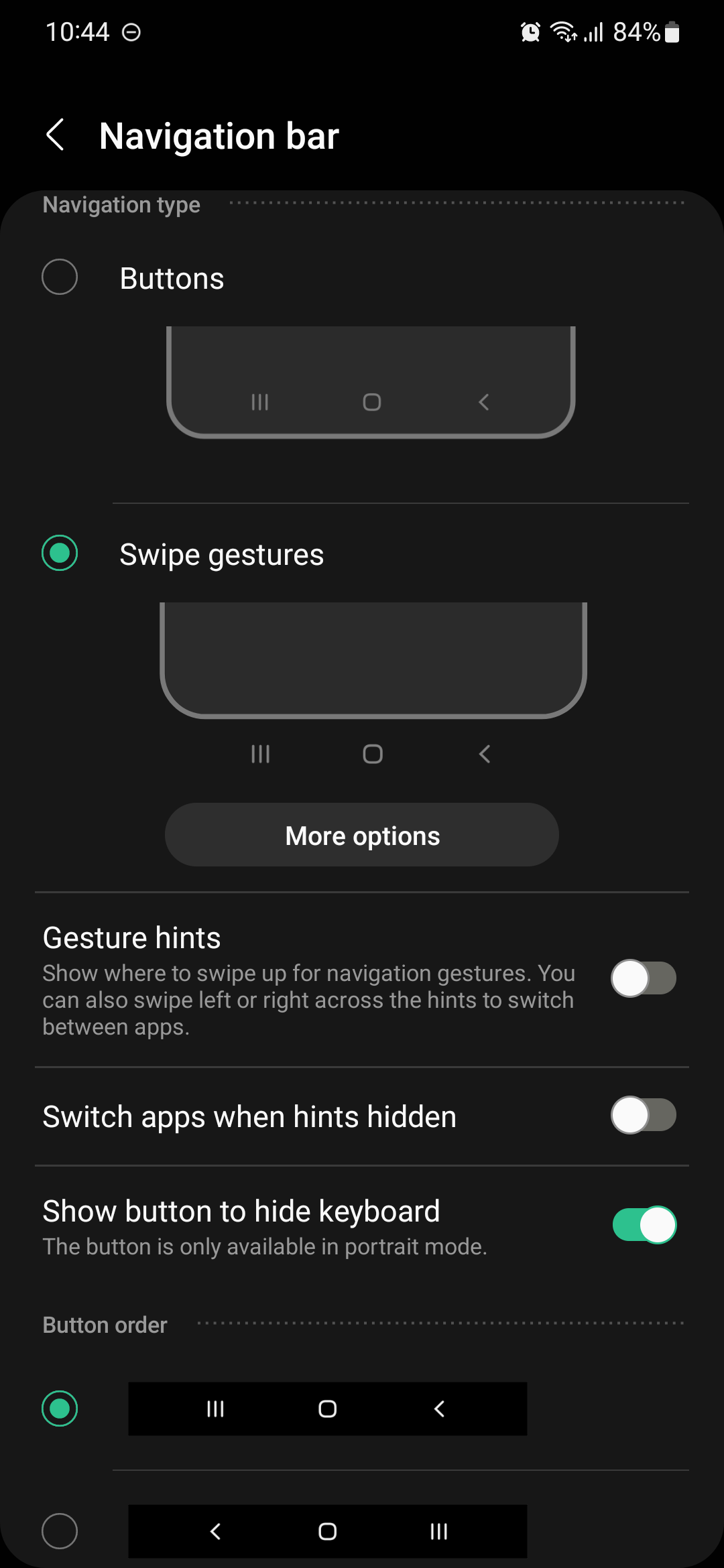Choose button order with back on left
Screen dimensions: 724x1568
(x=60, y=1531)
